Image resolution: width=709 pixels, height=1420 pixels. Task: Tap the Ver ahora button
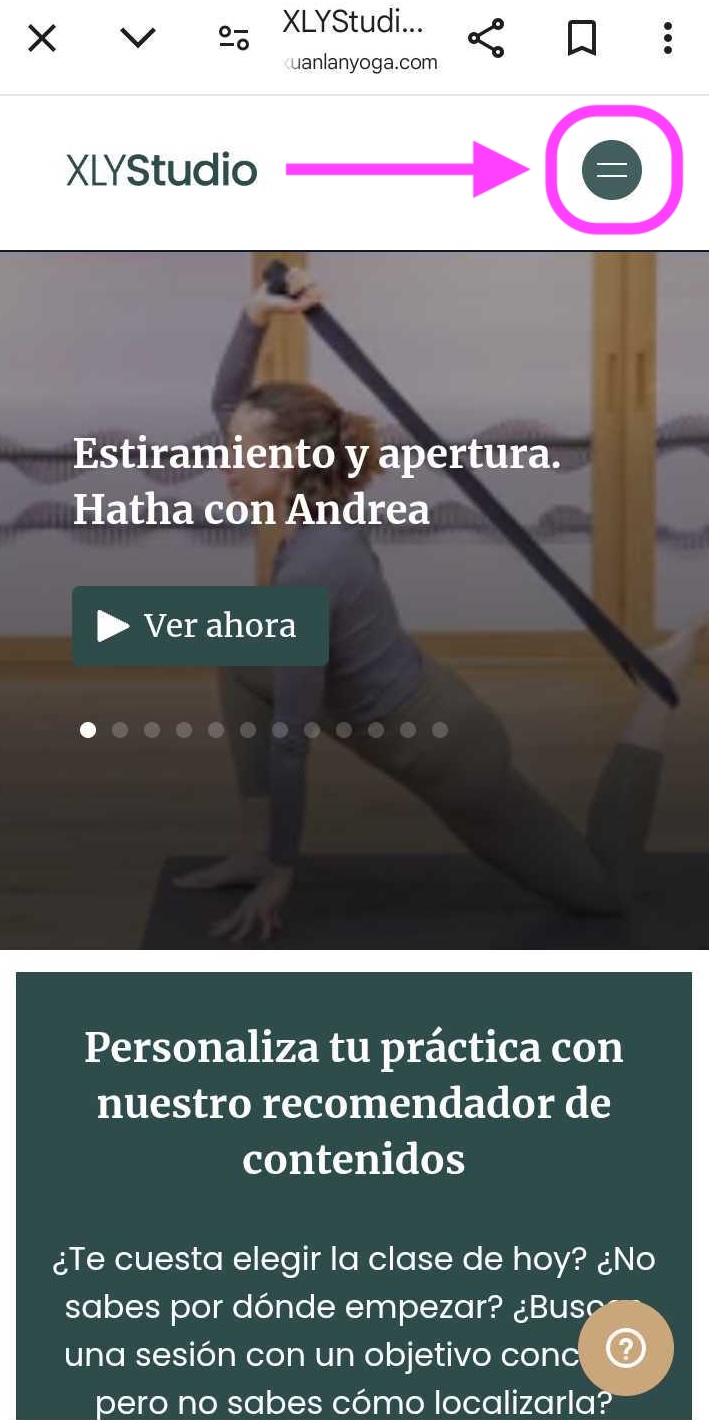[x=200, y=626]
